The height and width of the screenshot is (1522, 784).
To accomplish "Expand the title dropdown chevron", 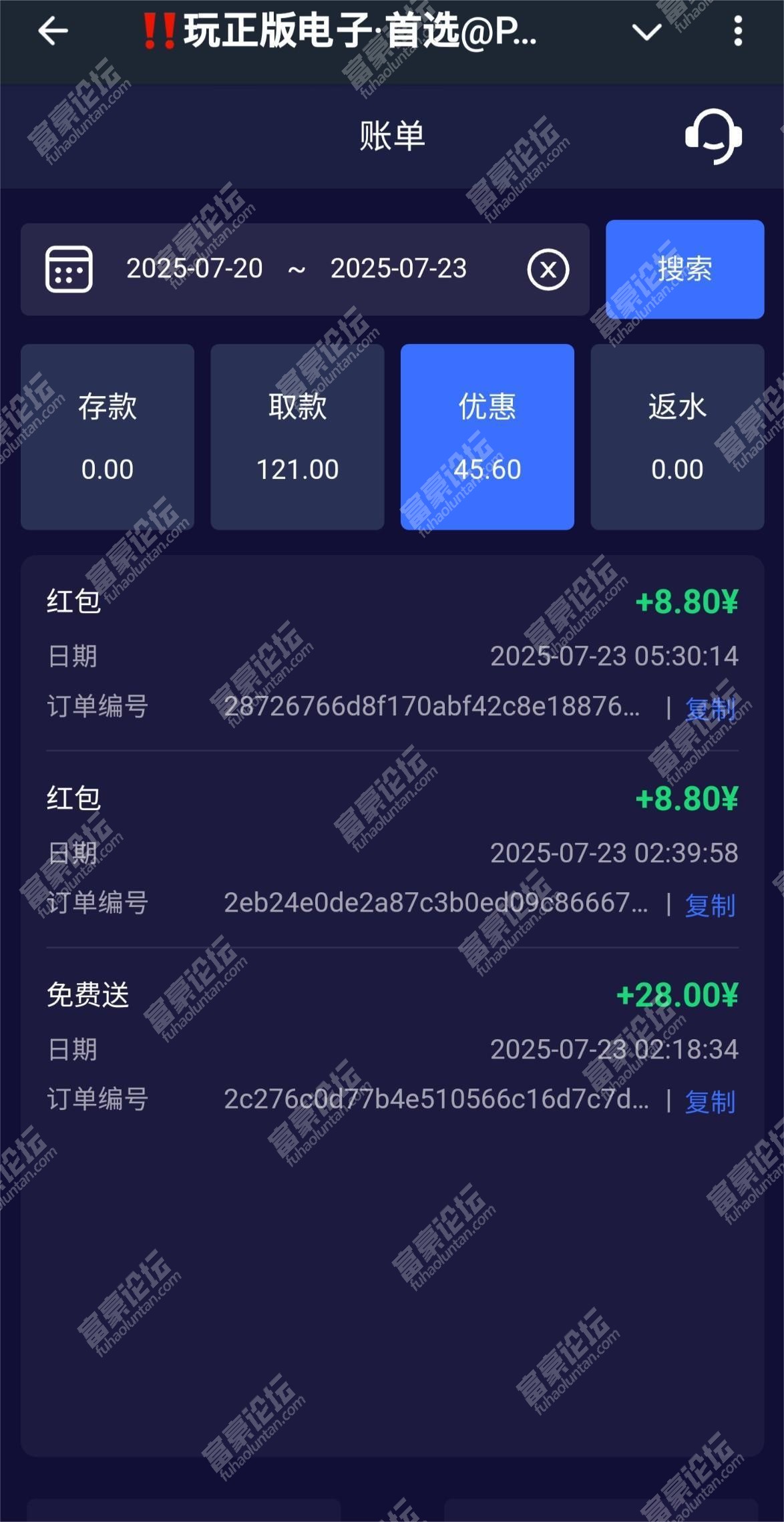I will point(646,31).
